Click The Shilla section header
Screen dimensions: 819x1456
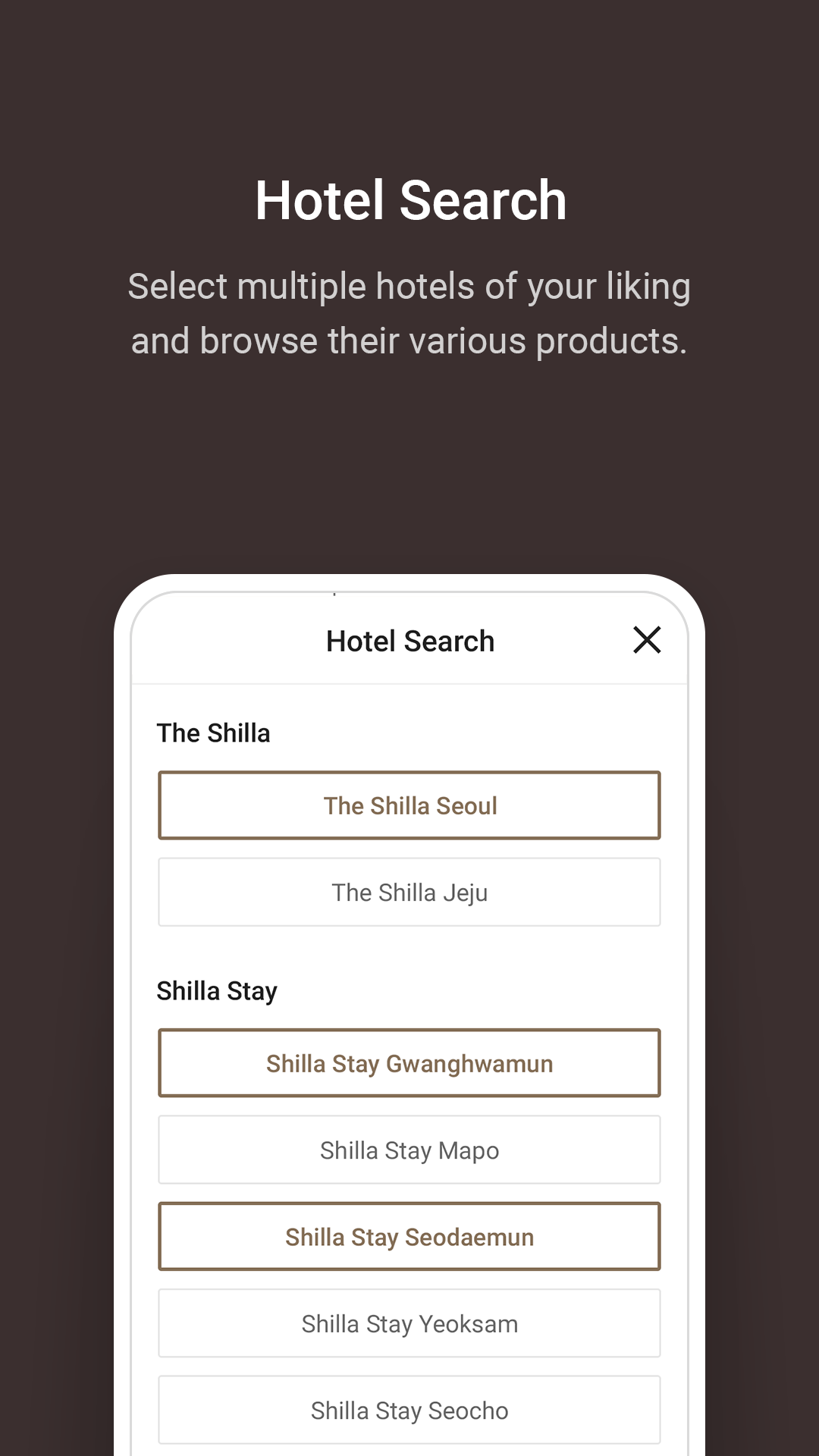point(213,733)
